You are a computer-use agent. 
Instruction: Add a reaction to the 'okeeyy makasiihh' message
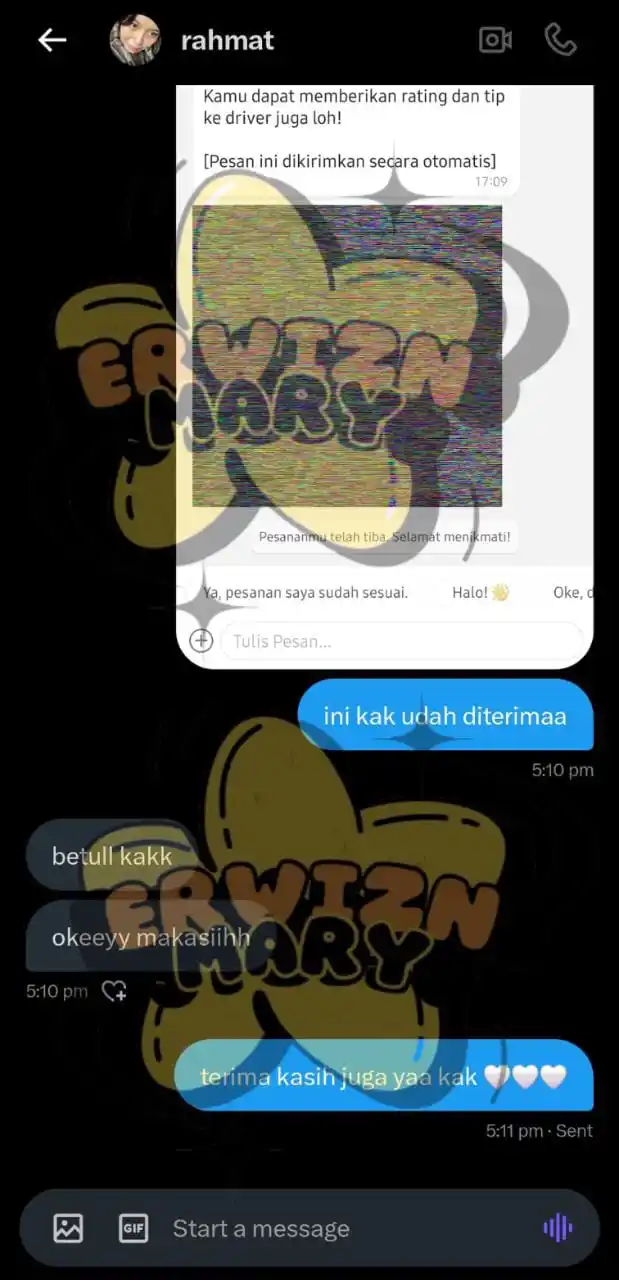(x=114, y=991)
